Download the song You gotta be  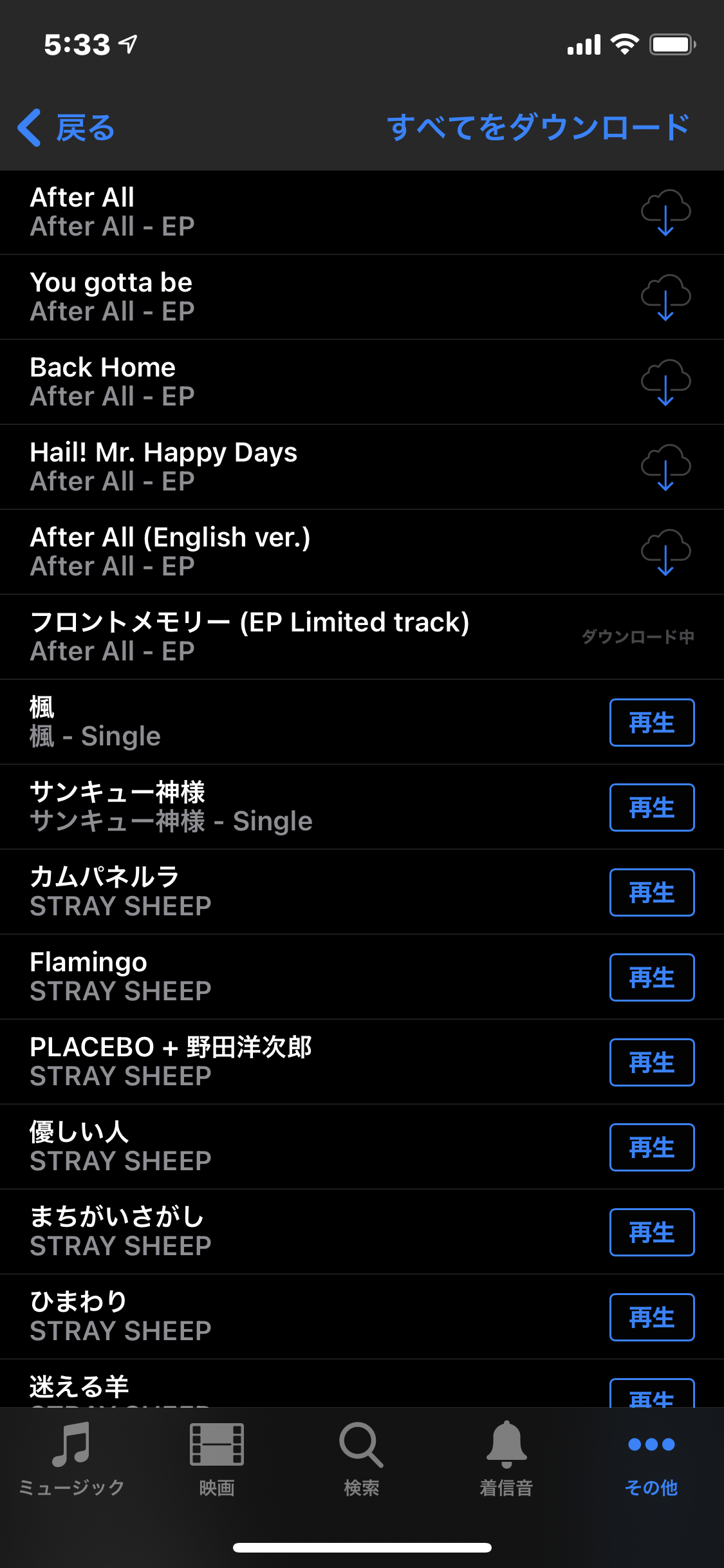(665, 297)
